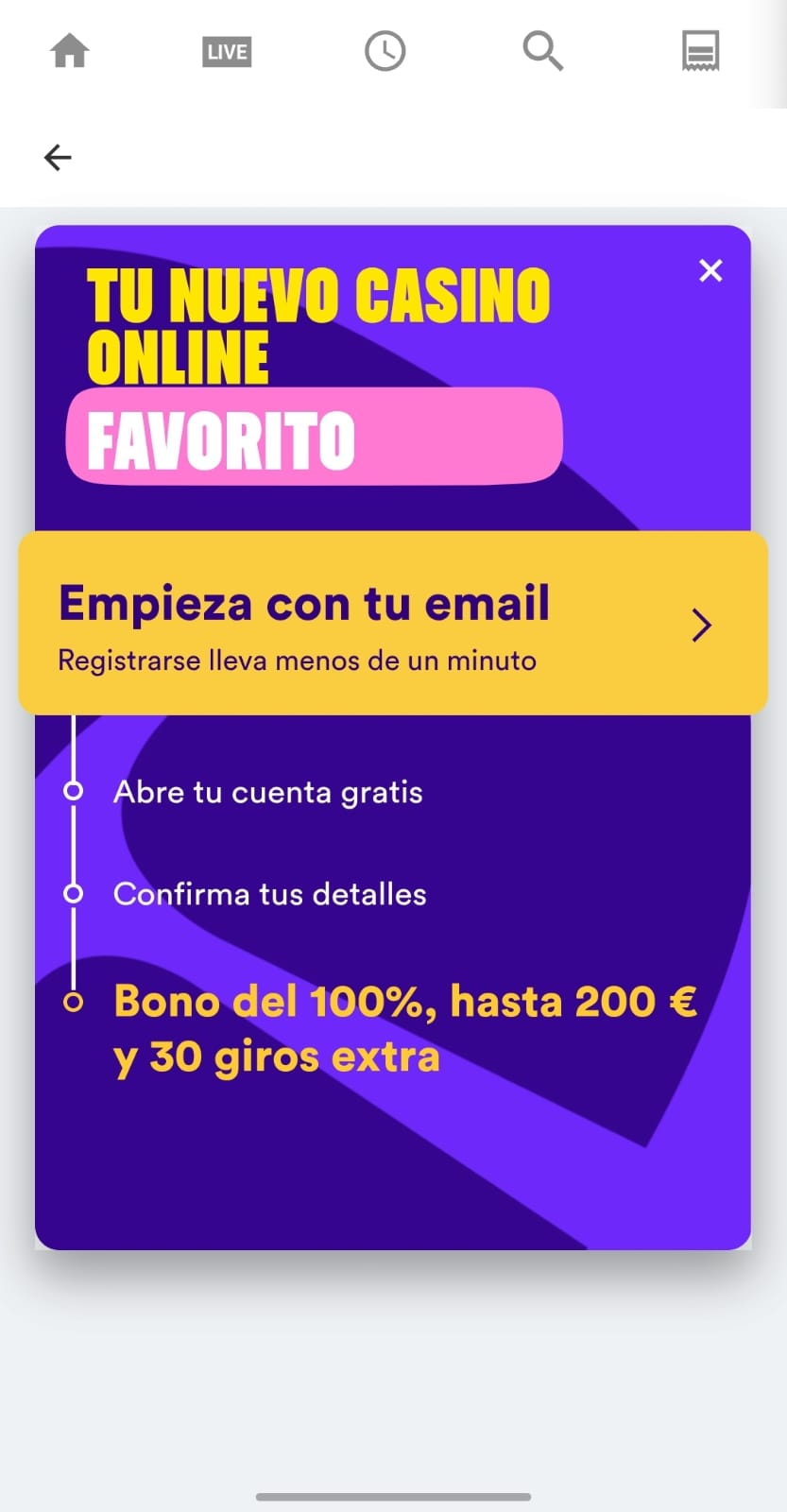The width and height of the screenshot is (787, 1512).
Task: Open the bet slip receipt icon
Action: coord(700,51)
